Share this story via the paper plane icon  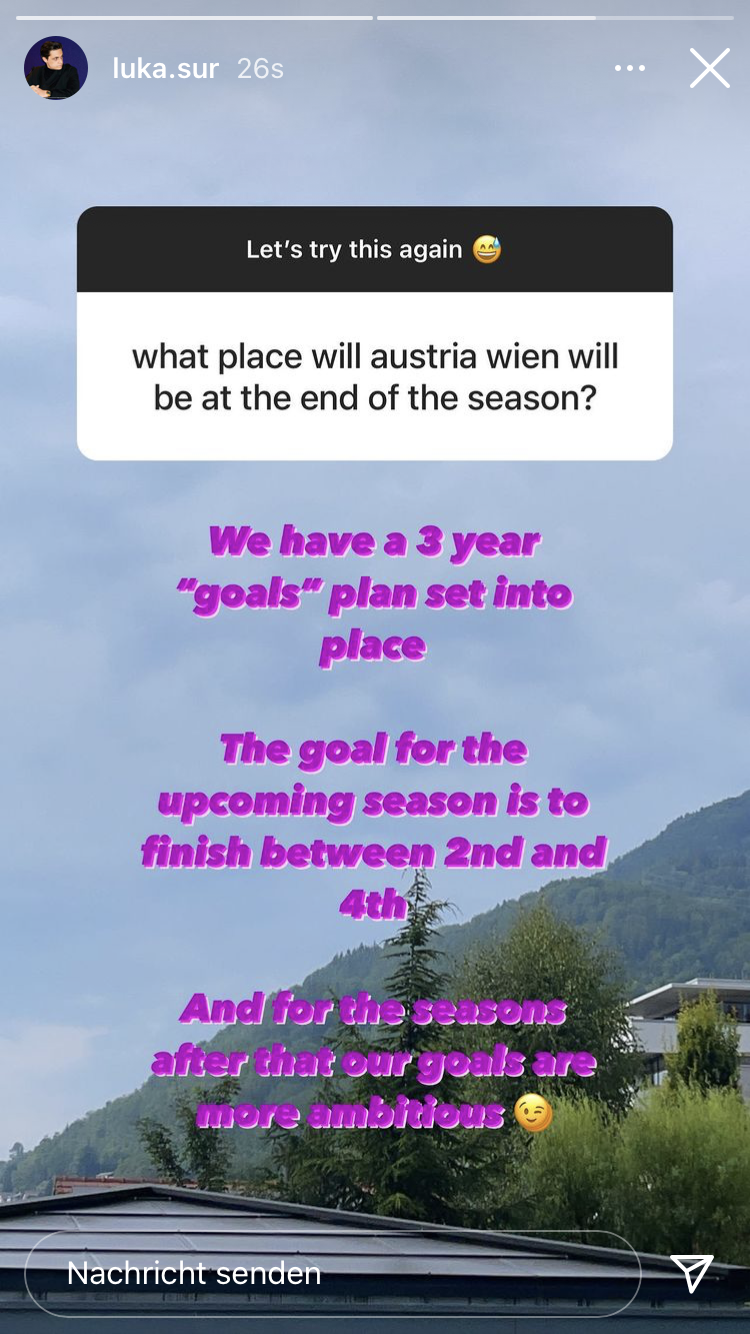(692, 1273)
